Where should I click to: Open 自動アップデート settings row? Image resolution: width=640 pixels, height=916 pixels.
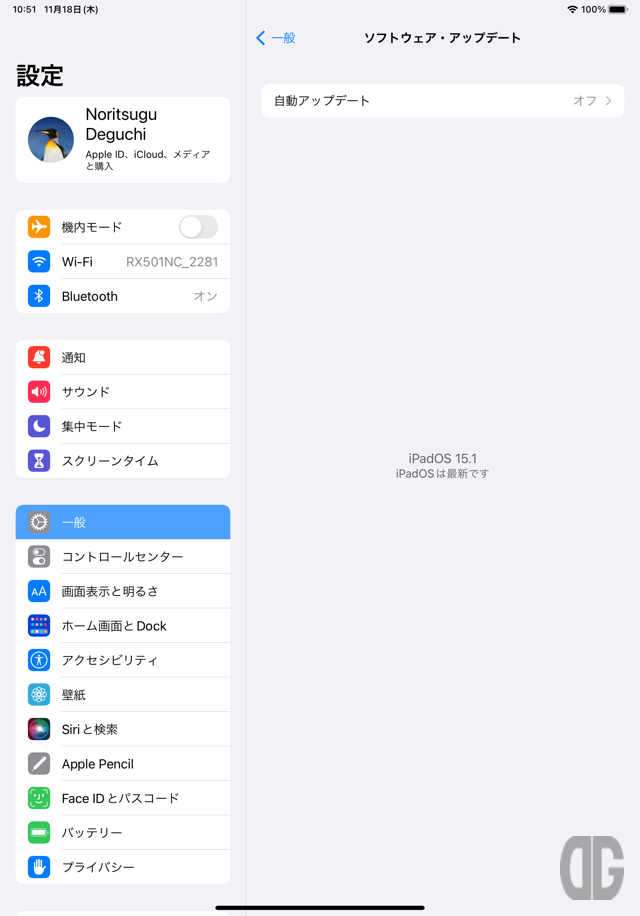pyautogui.click(x=442, y=101)
